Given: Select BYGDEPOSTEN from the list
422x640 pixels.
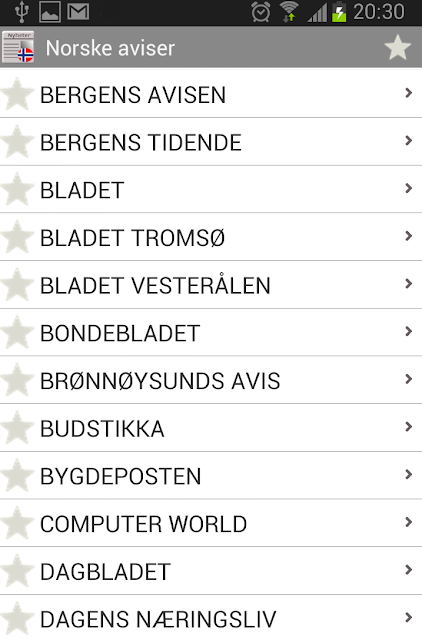Looking at the screenshot, I should point(211,476).
